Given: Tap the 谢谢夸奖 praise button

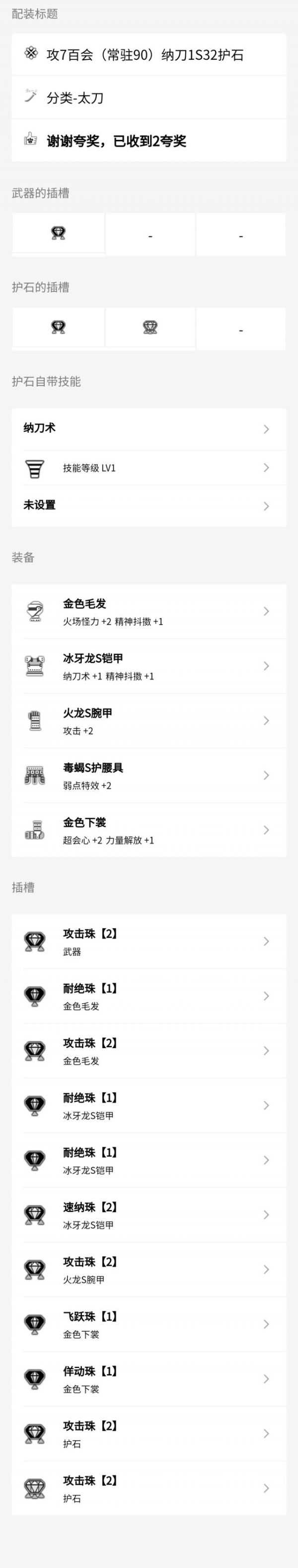Looking at the screenshot, I should (116, 141).
